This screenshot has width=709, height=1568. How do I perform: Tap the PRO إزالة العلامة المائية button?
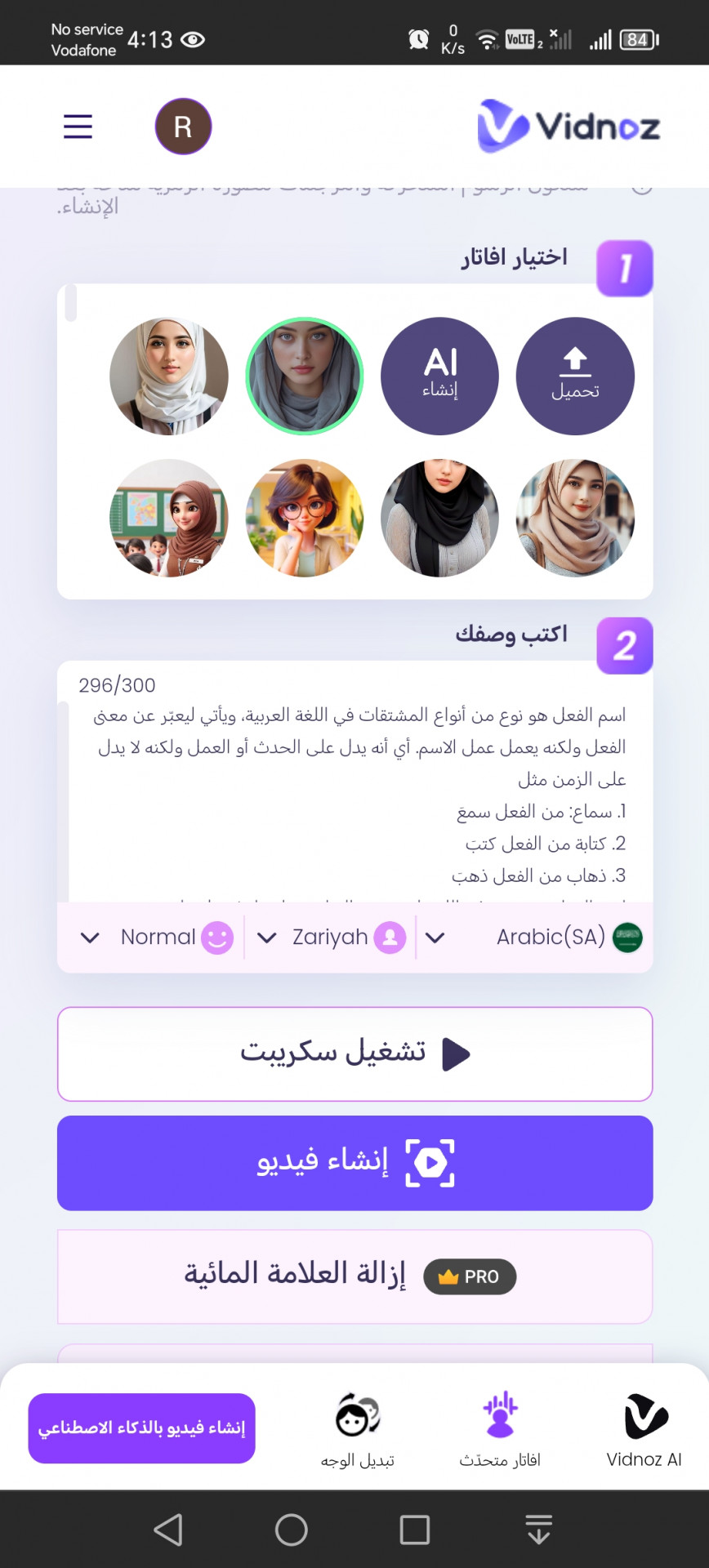pyautogui.click(x=354, y=1276)
